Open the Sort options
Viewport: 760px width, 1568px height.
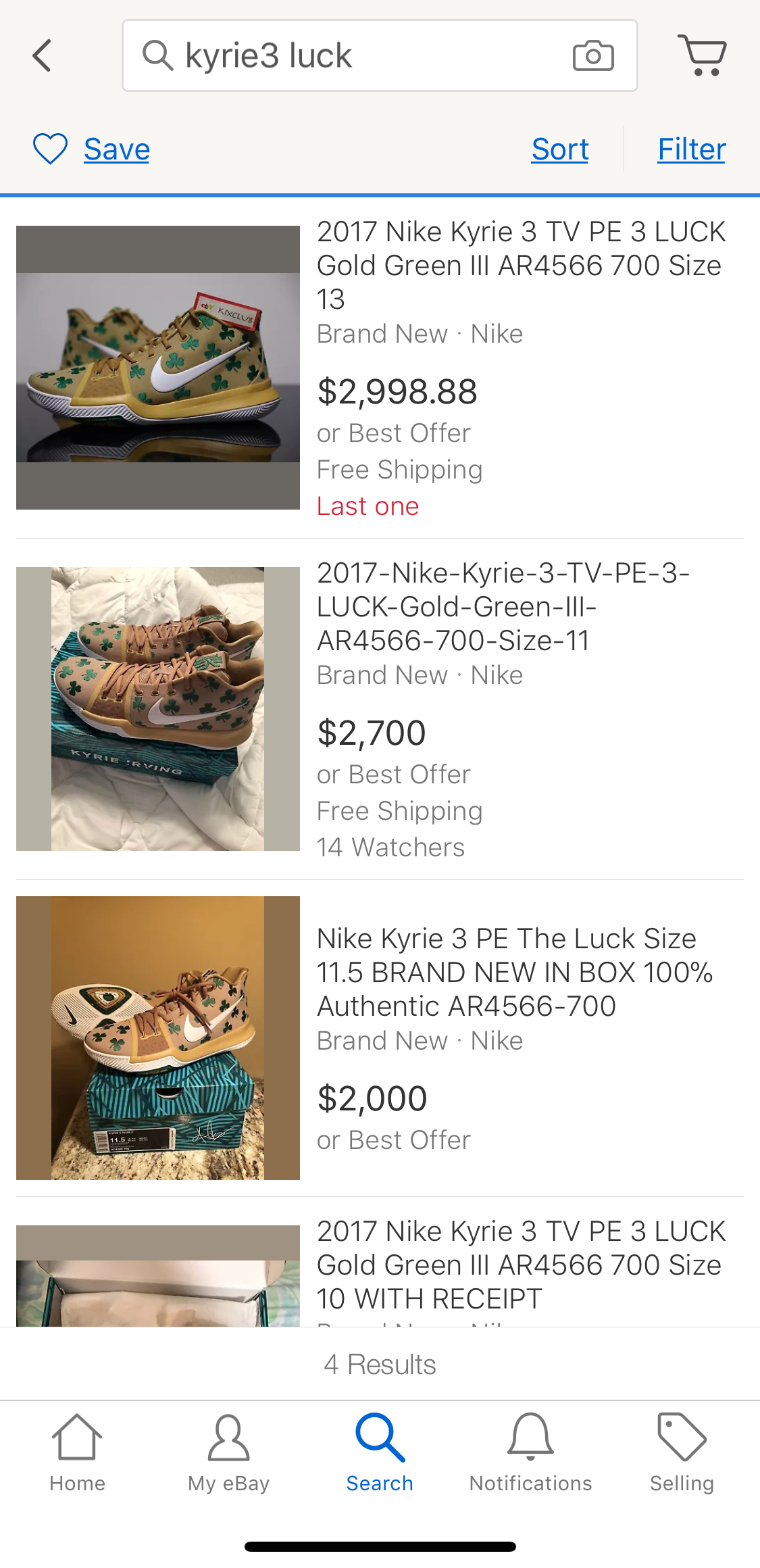pos(559,149)
